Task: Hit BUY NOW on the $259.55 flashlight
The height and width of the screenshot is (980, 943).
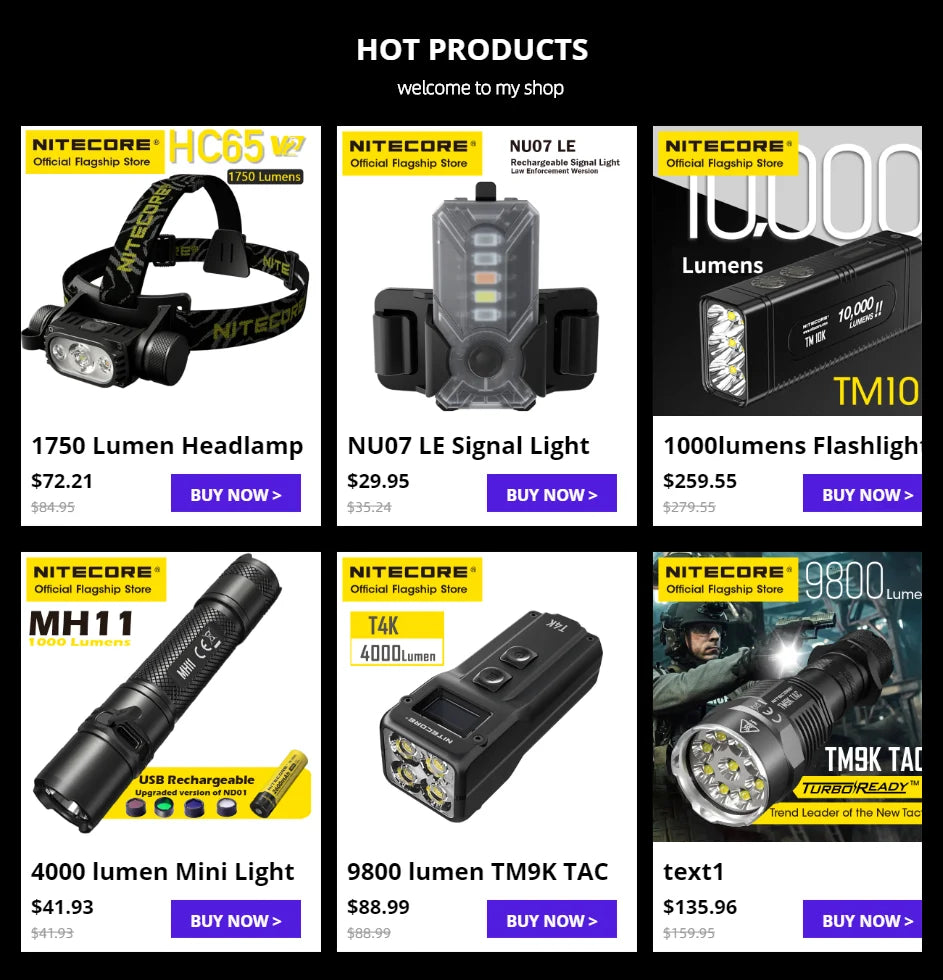Action: point(862,494)
